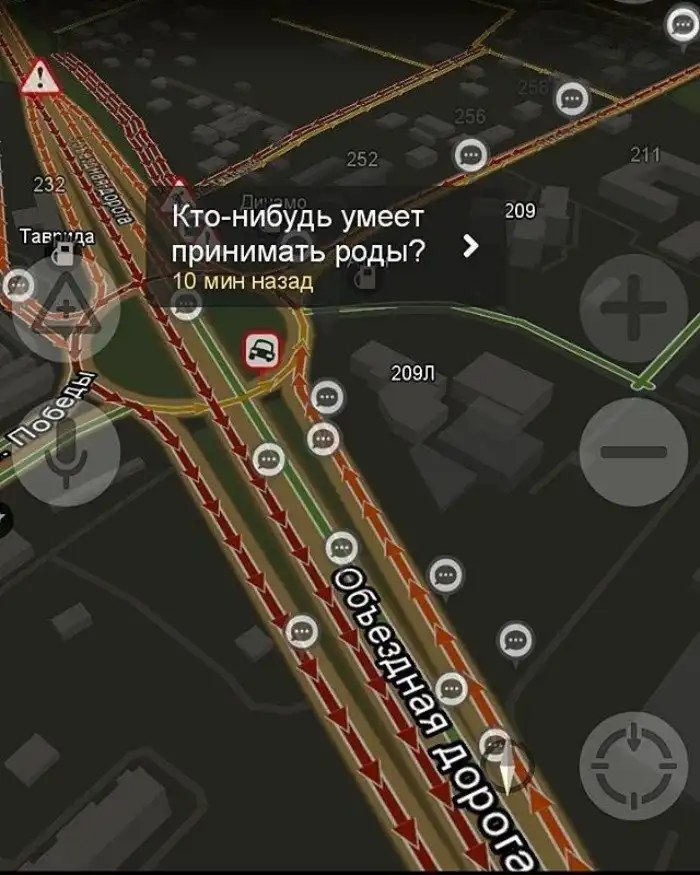Activate the voice microphone
This screenshot has height=875, width=700.
pos(66,453)
